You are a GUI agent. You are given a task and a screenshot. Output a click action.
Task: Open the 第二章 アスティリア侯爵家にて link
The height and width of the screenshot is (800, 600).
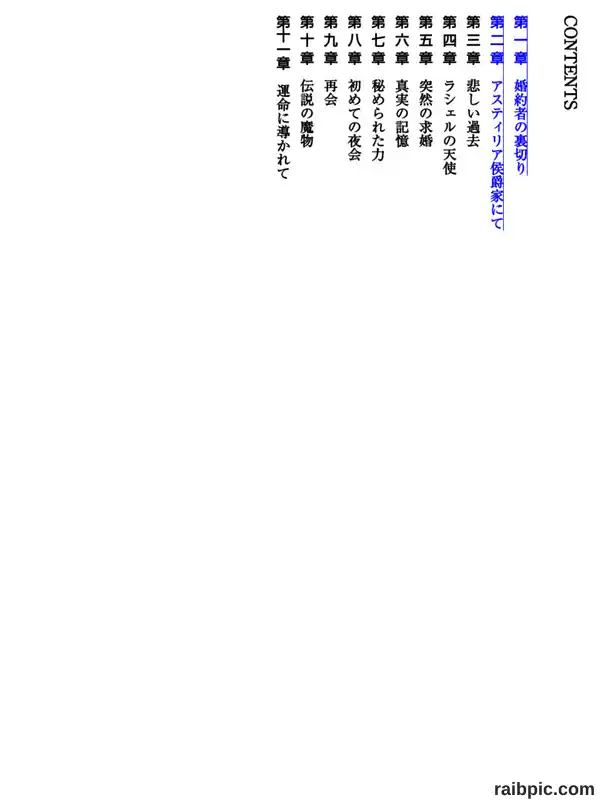coord(496,122)
